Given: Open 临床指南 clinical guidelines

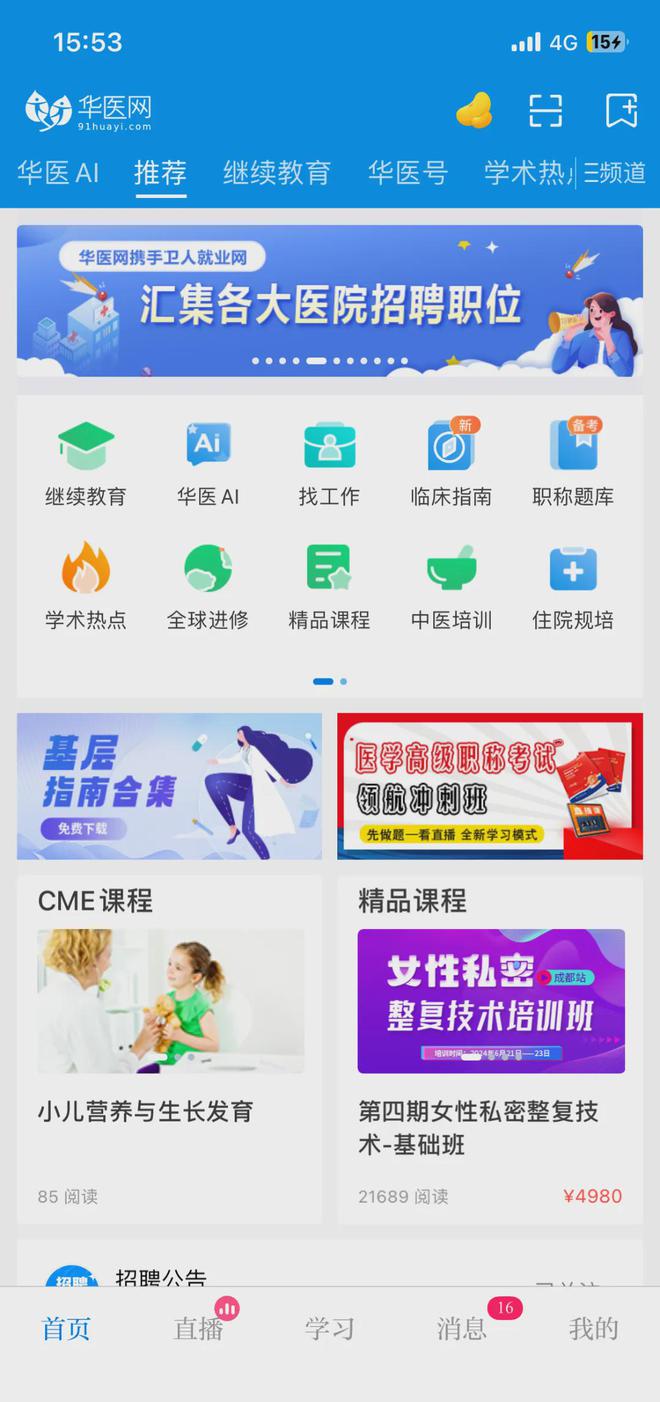Looking at the screenshot, I should pos(451,463).
